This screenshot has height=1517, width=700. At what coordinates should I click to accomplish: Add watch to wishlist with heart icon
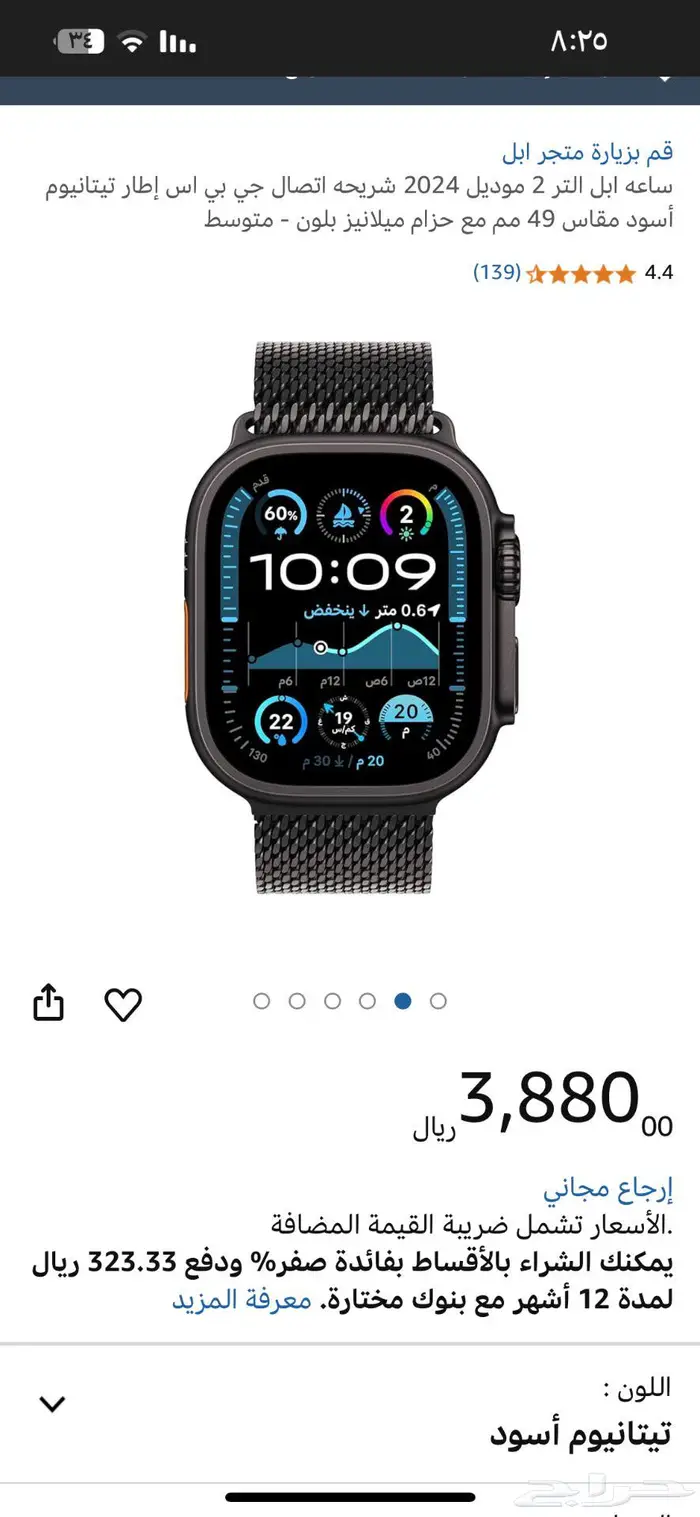tap(123, 1004)
